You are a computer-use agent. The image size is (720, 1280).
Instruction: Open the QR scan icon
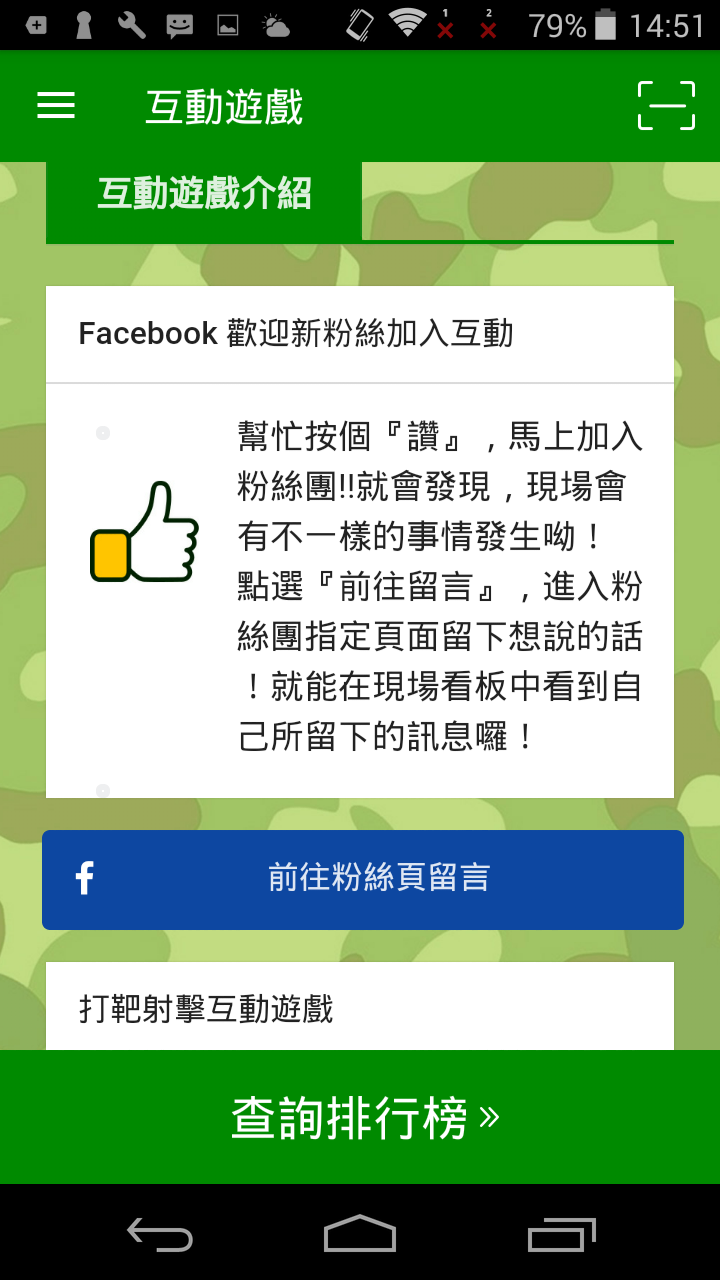(666, 106)
